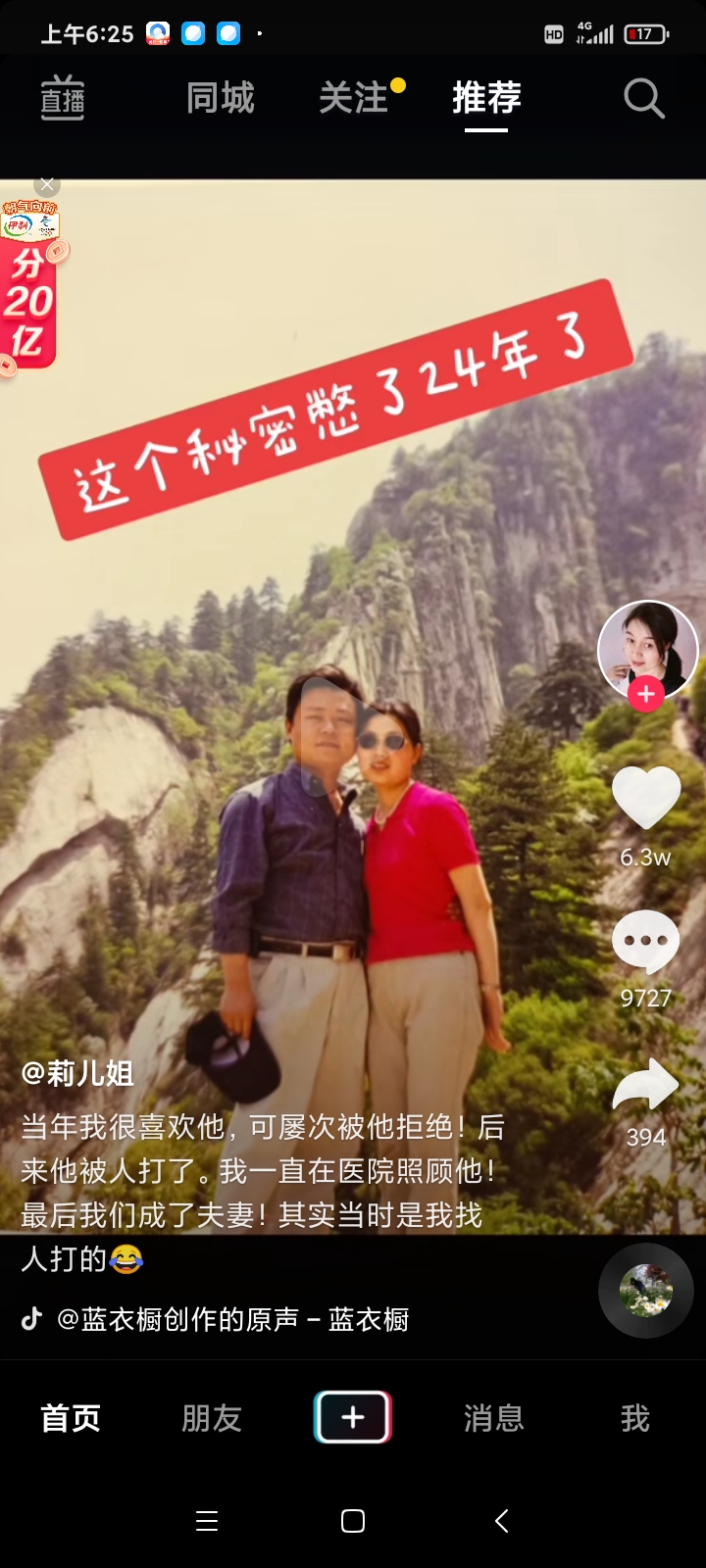Close the 分20亿 promo banner

pos(46,184)
